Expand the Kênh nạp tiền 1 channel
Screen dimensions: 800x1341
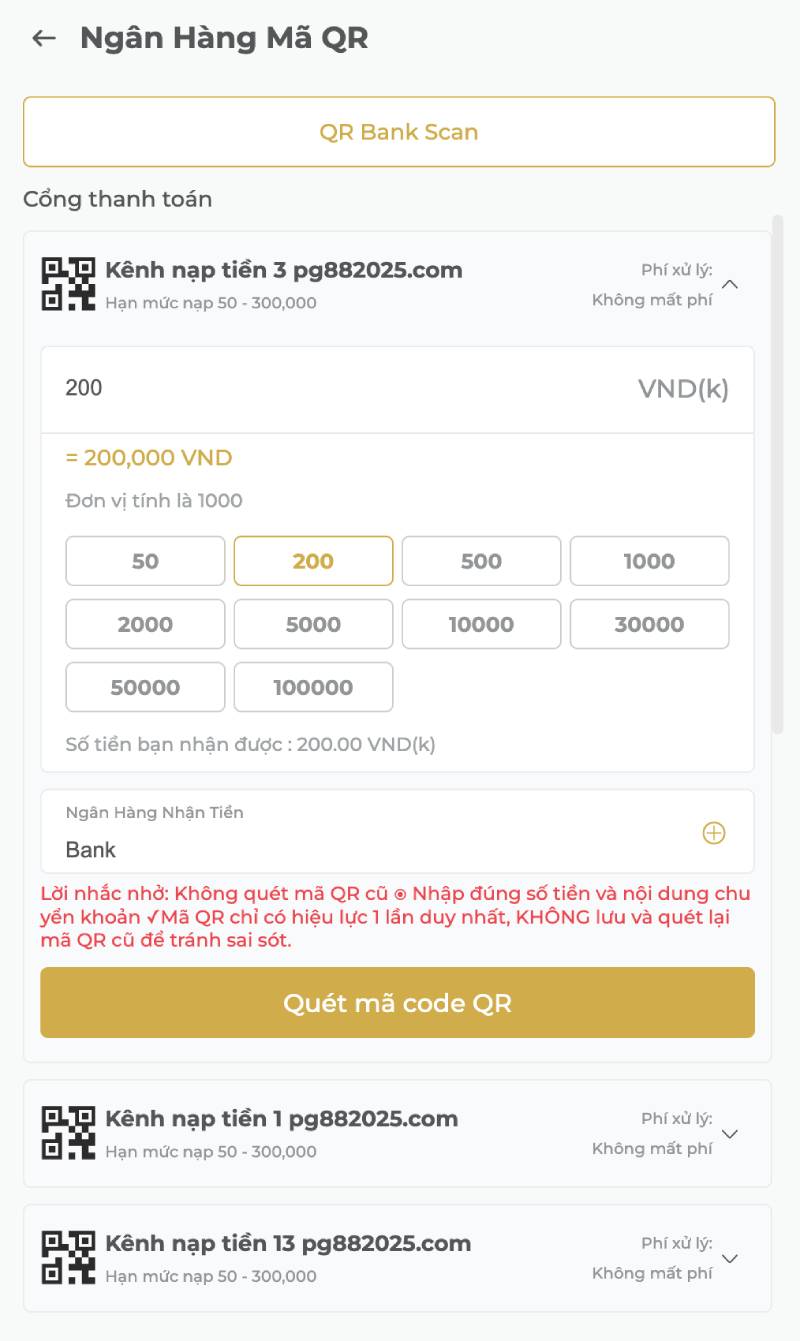730,1134
